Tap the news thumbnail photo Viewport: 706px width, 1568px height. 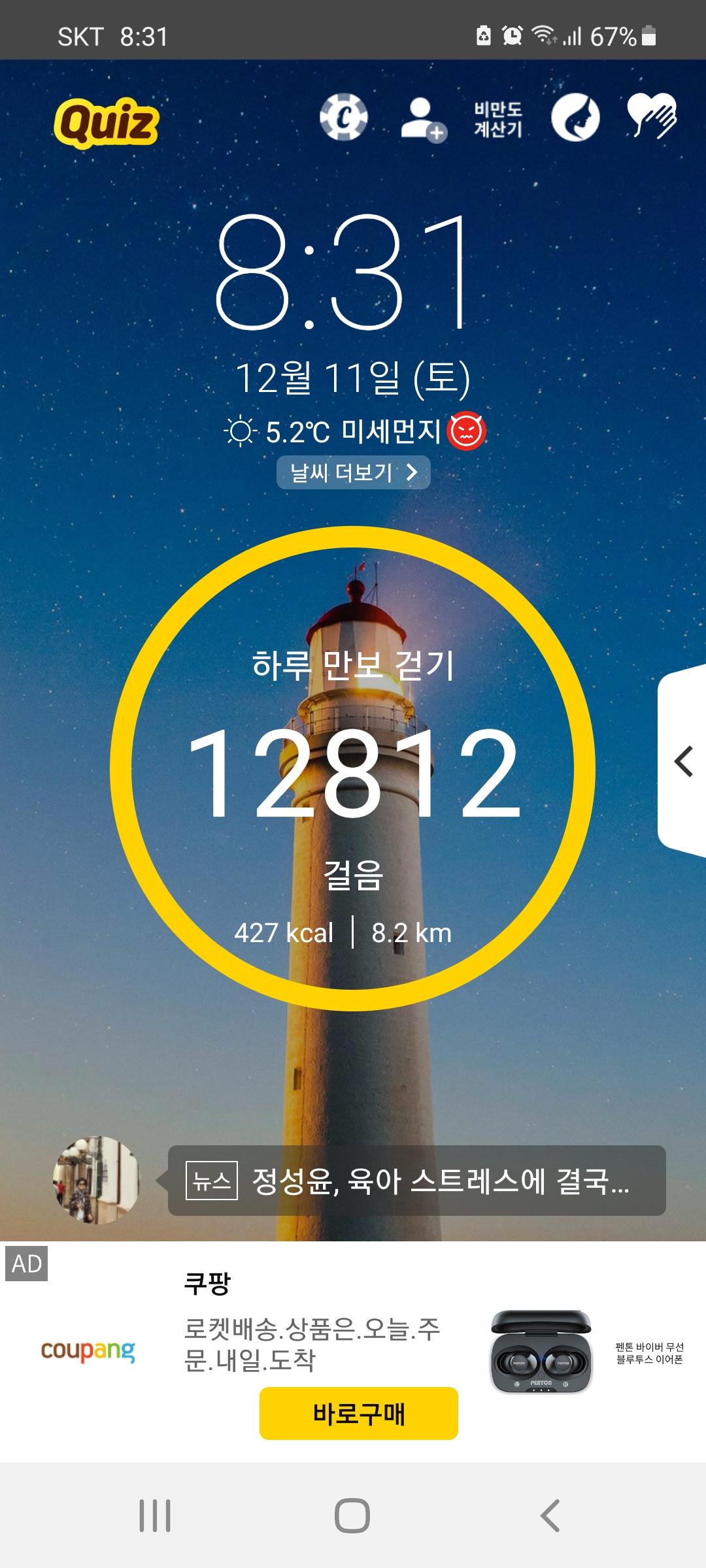(x=96, y=1180)
